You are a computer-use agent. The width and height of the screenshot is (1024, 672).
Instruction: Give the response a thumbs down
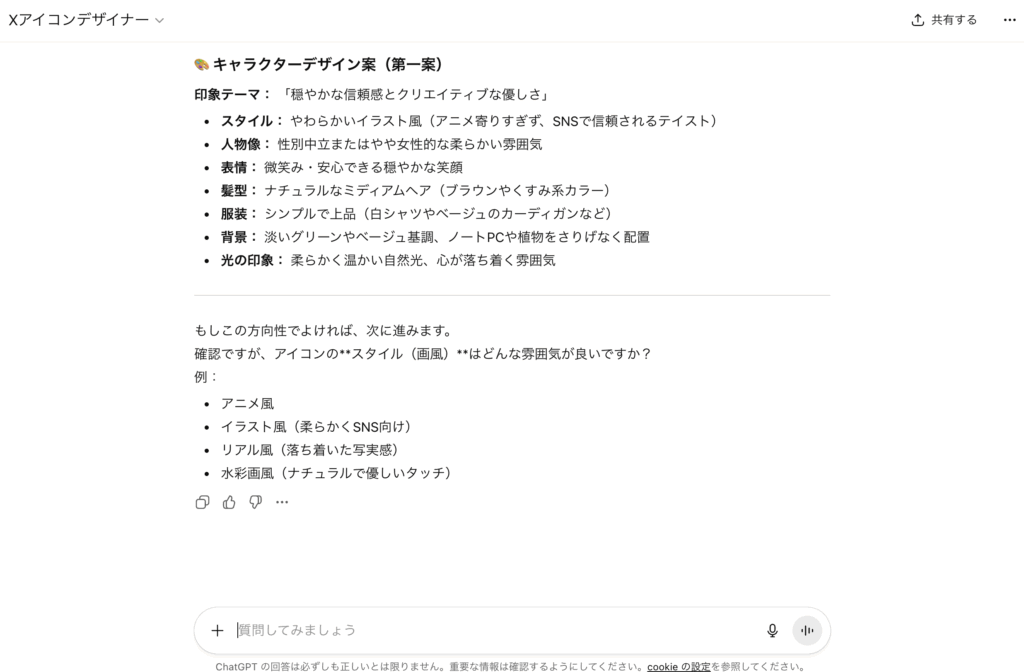pyautogui.click(x=255, y=502)
